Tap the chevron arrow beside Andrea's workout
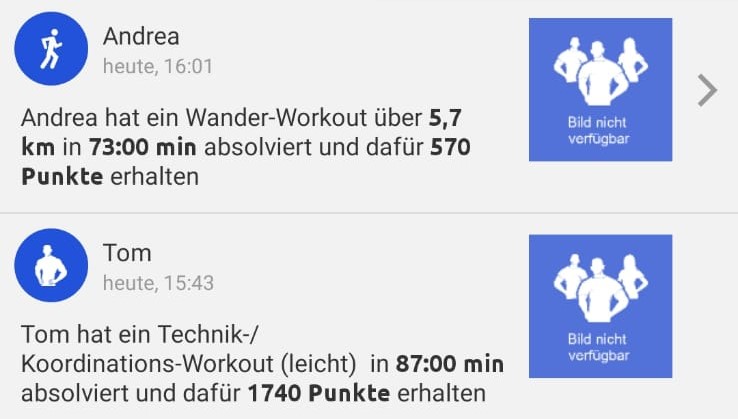 (707, 91)
